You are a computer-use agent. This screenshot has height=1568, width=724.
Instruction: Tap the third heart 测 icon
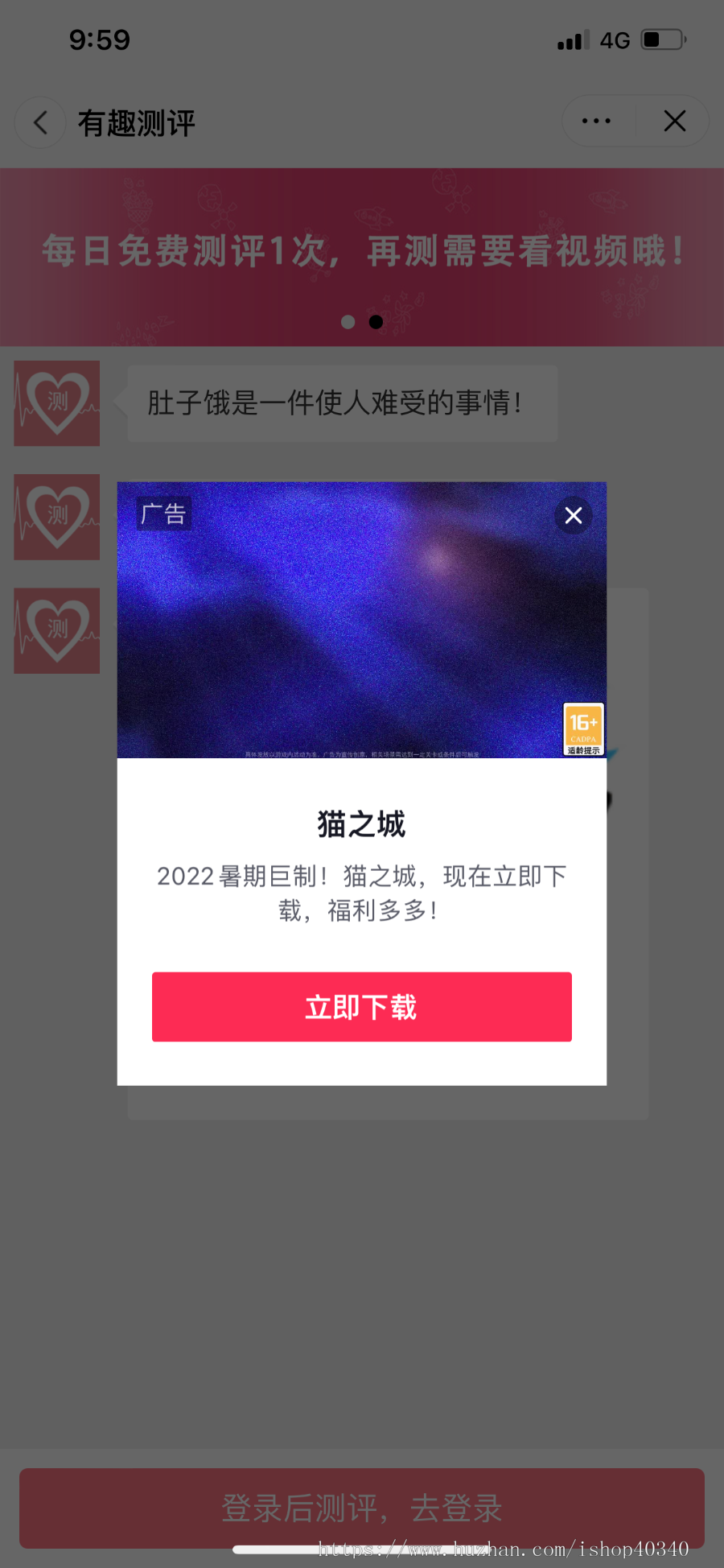(x=56, y=630)
